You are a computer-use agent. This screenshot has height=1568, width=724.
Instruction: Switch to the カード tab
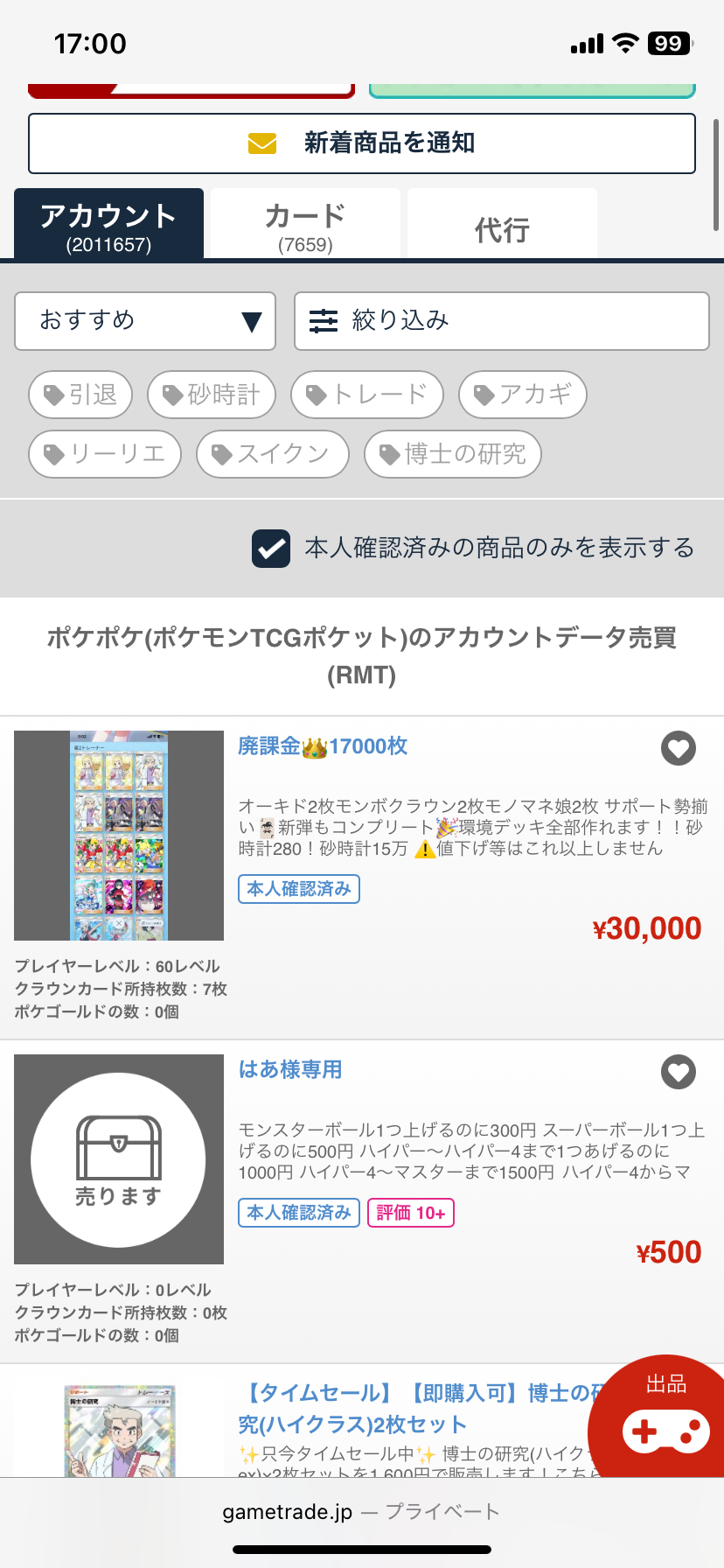pyautogui.click(x=305, y=225)
